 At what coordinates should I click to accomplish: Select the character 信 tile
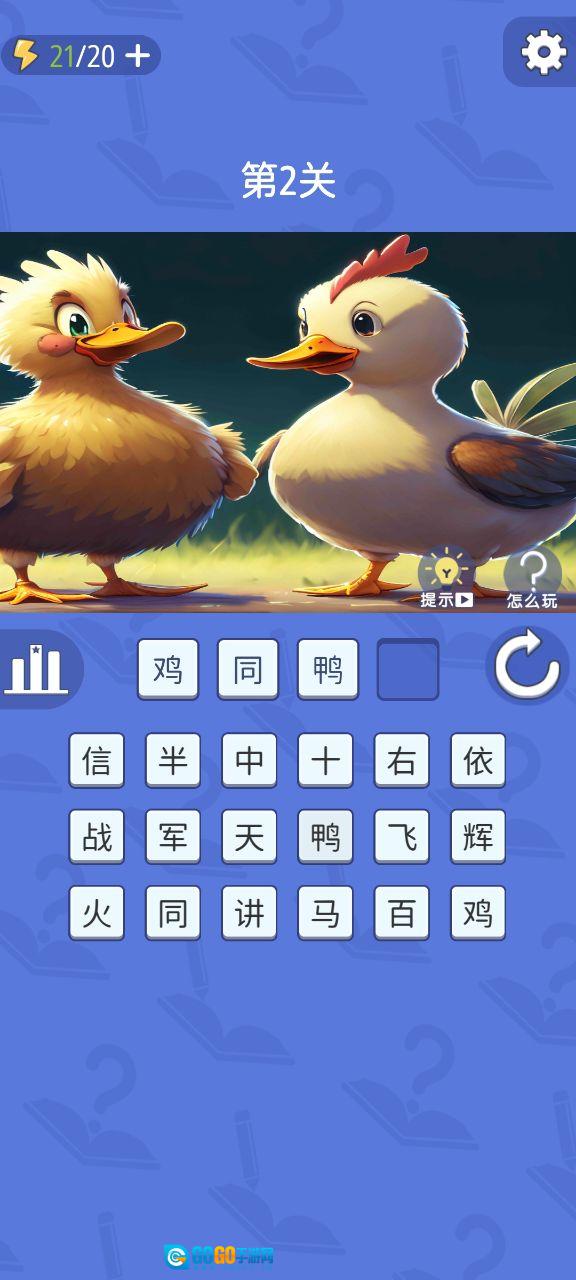[x=97, y=761]
